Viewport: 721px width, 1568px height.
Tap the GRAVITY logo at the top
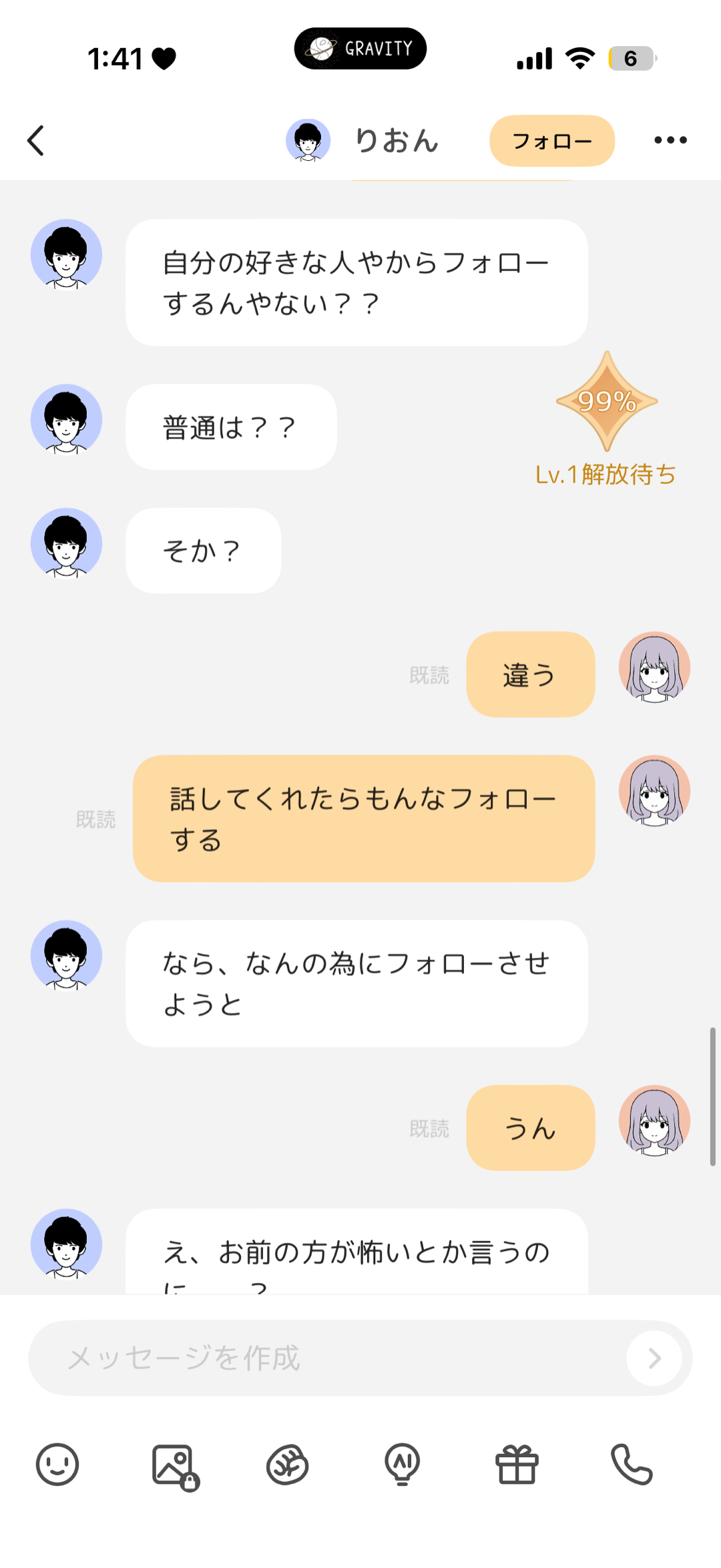point(360,47)
